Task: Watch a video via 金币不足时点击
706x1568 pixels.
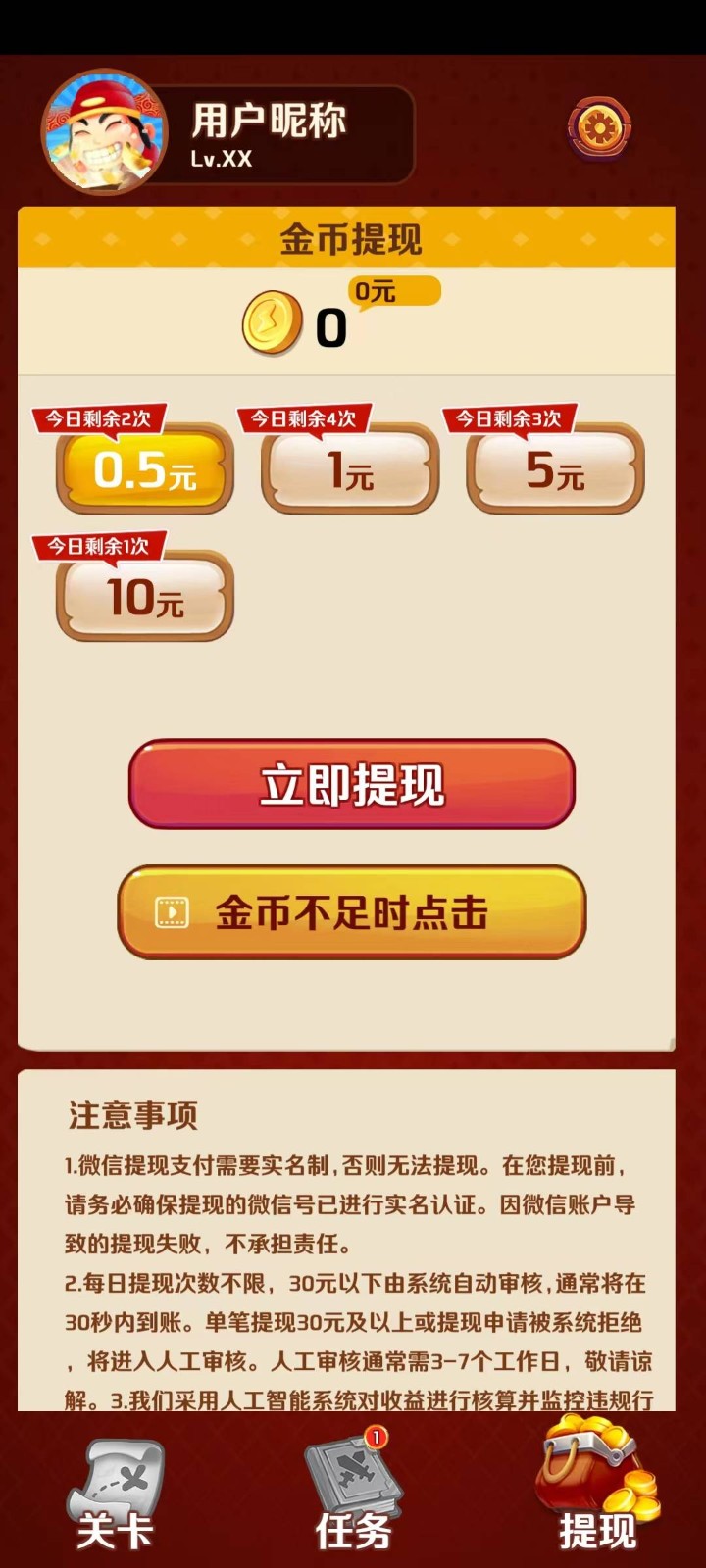Action: pyautogui.click(x=352, y=912)
